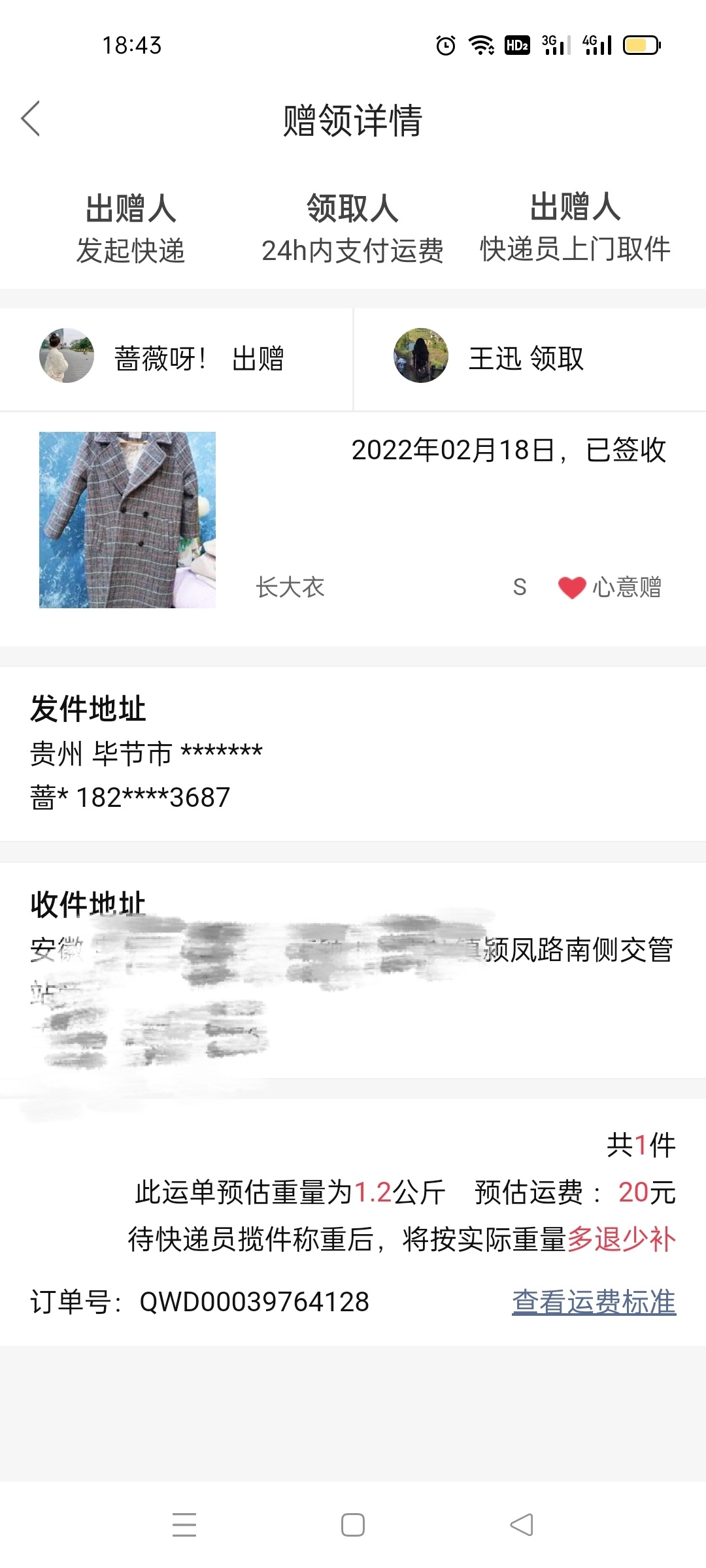Open receiver 王迅 profile avatar
Image resolution: width=706 pixels, height=1568 pixels.
421,355
